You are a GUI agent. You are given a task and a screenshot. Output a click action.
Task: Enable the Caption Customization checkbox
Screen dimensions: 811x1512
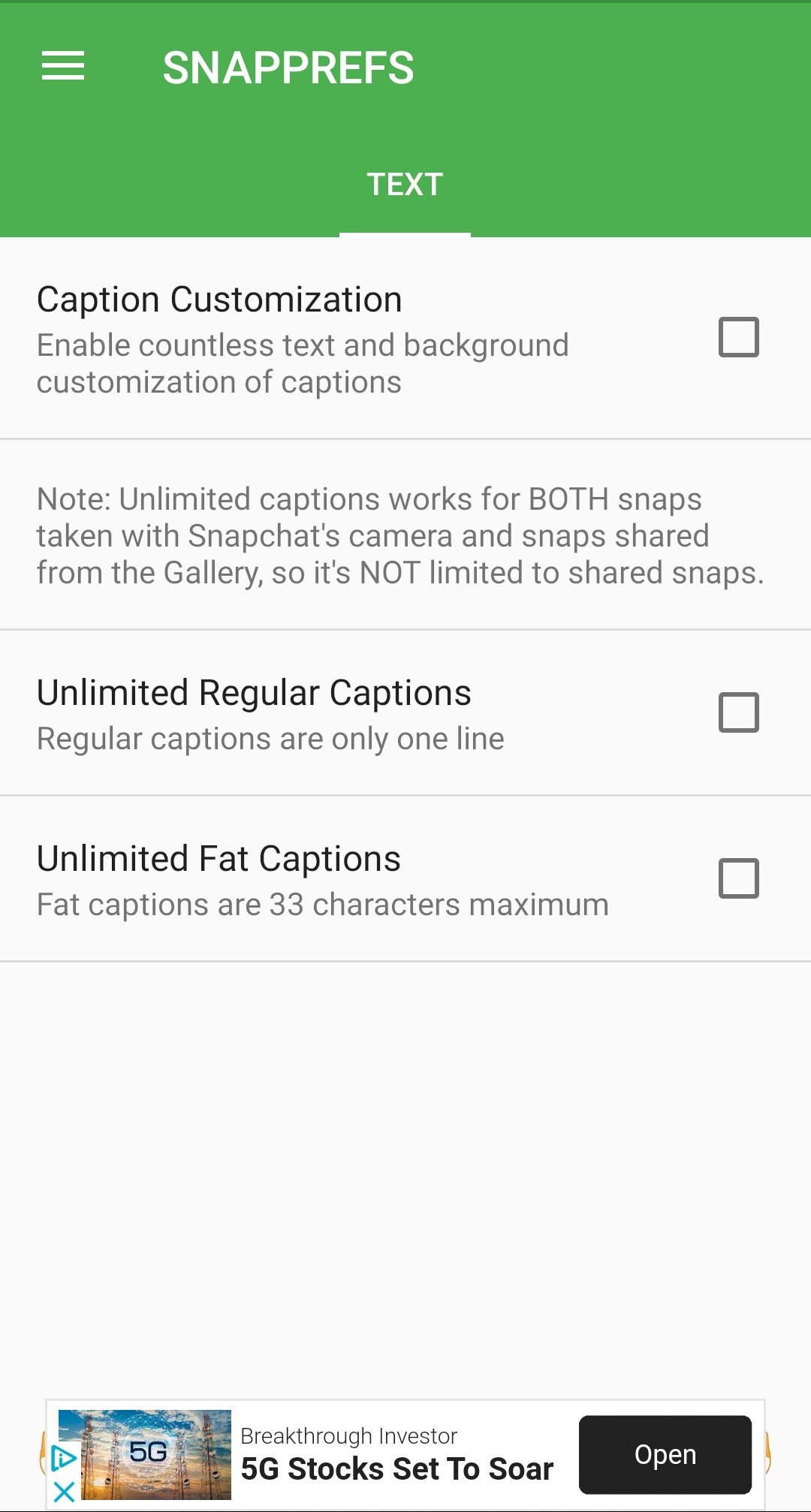(x=739, y=337)
